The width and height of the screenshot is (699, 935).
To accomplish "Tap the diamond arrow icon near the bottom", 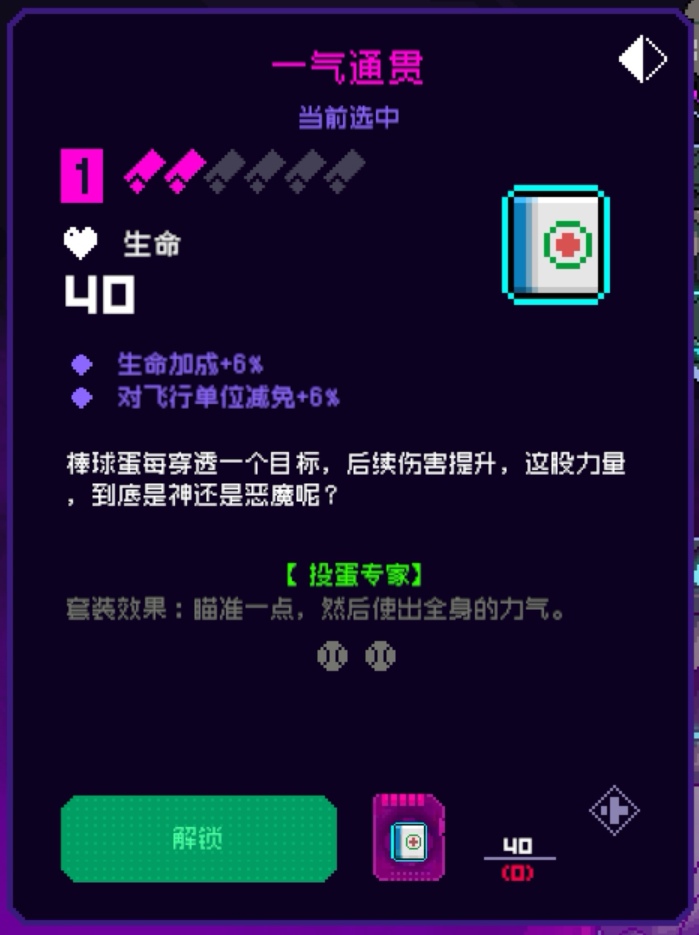I will 614,810.
